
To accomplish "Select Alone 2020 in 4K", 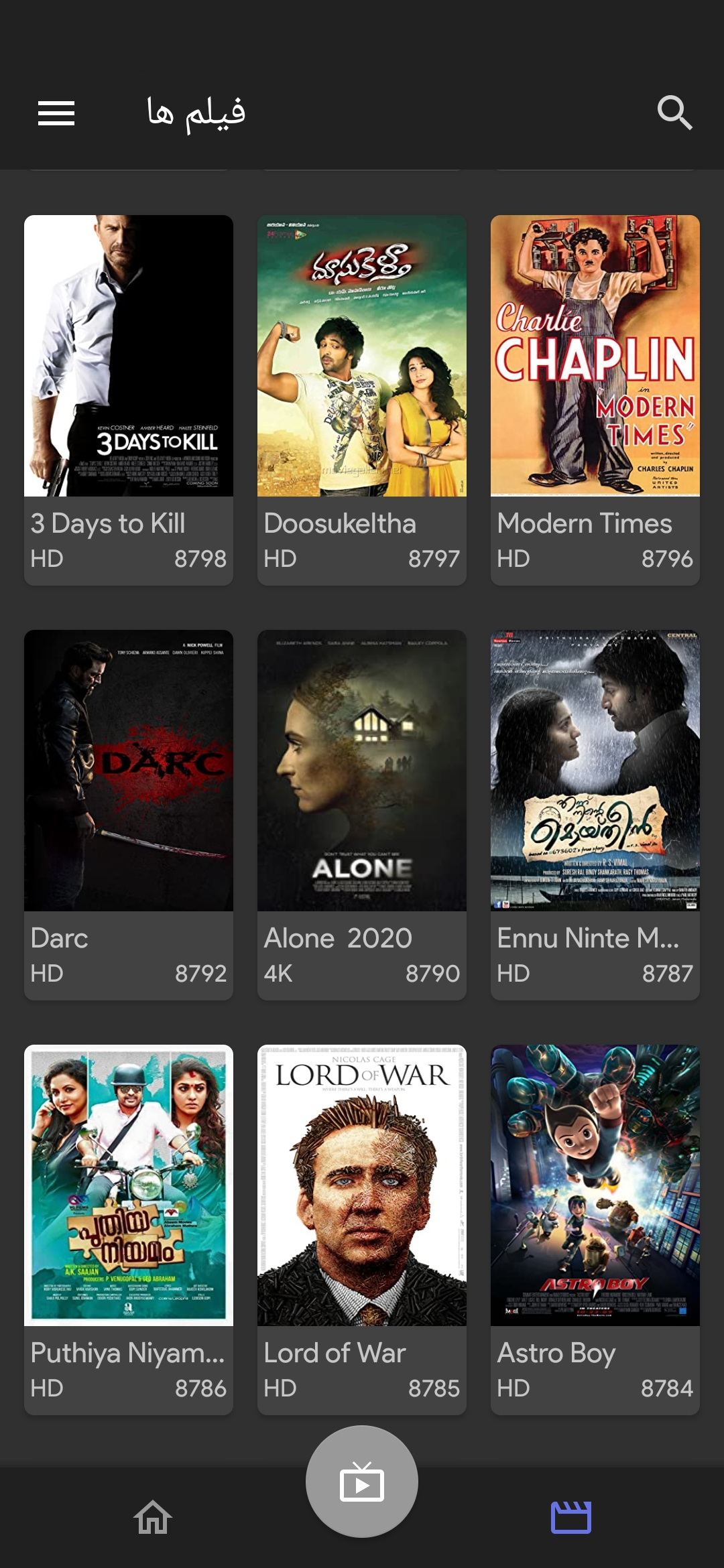I will click(x=362, y=814).
